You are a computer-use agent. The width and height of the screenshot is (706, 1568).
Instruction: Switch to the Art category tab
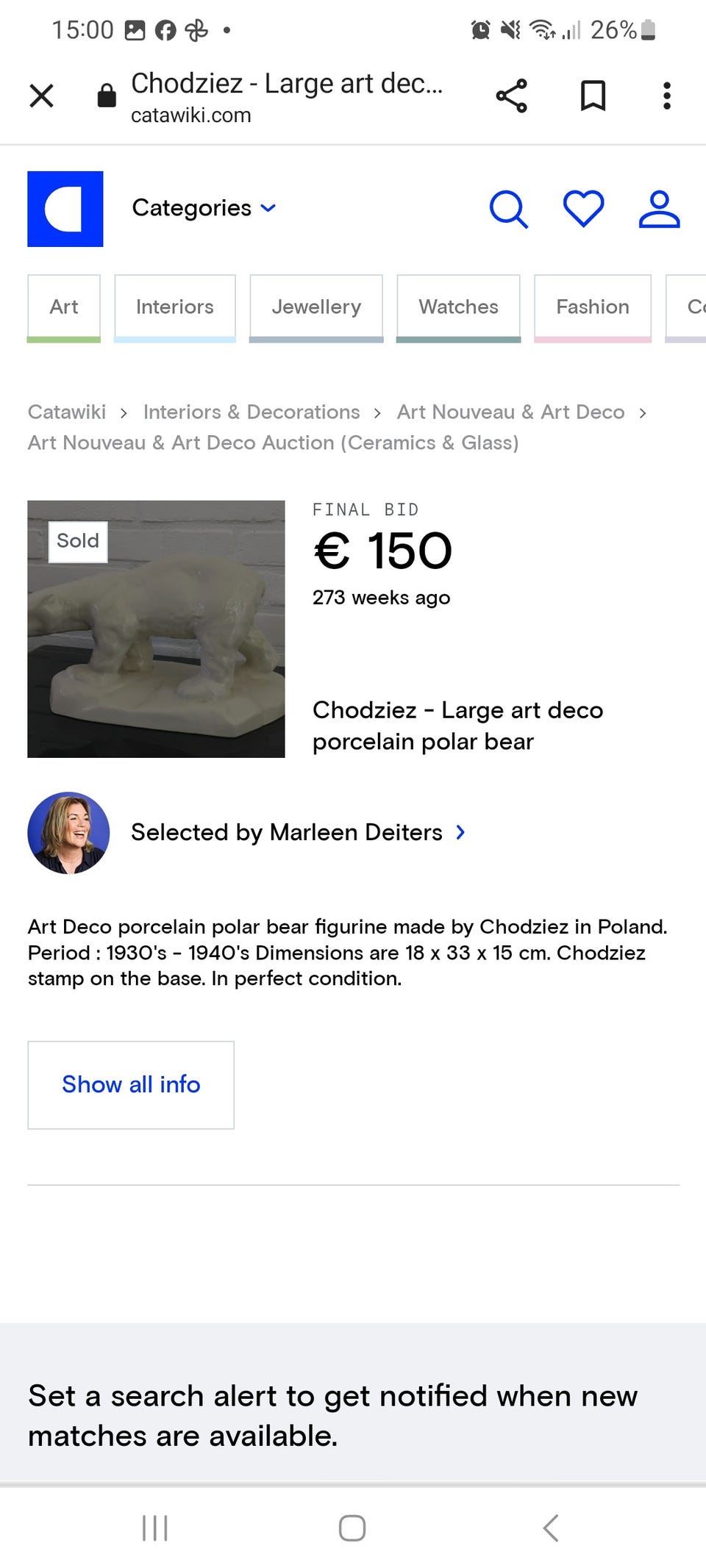click(x=63, y=307)
